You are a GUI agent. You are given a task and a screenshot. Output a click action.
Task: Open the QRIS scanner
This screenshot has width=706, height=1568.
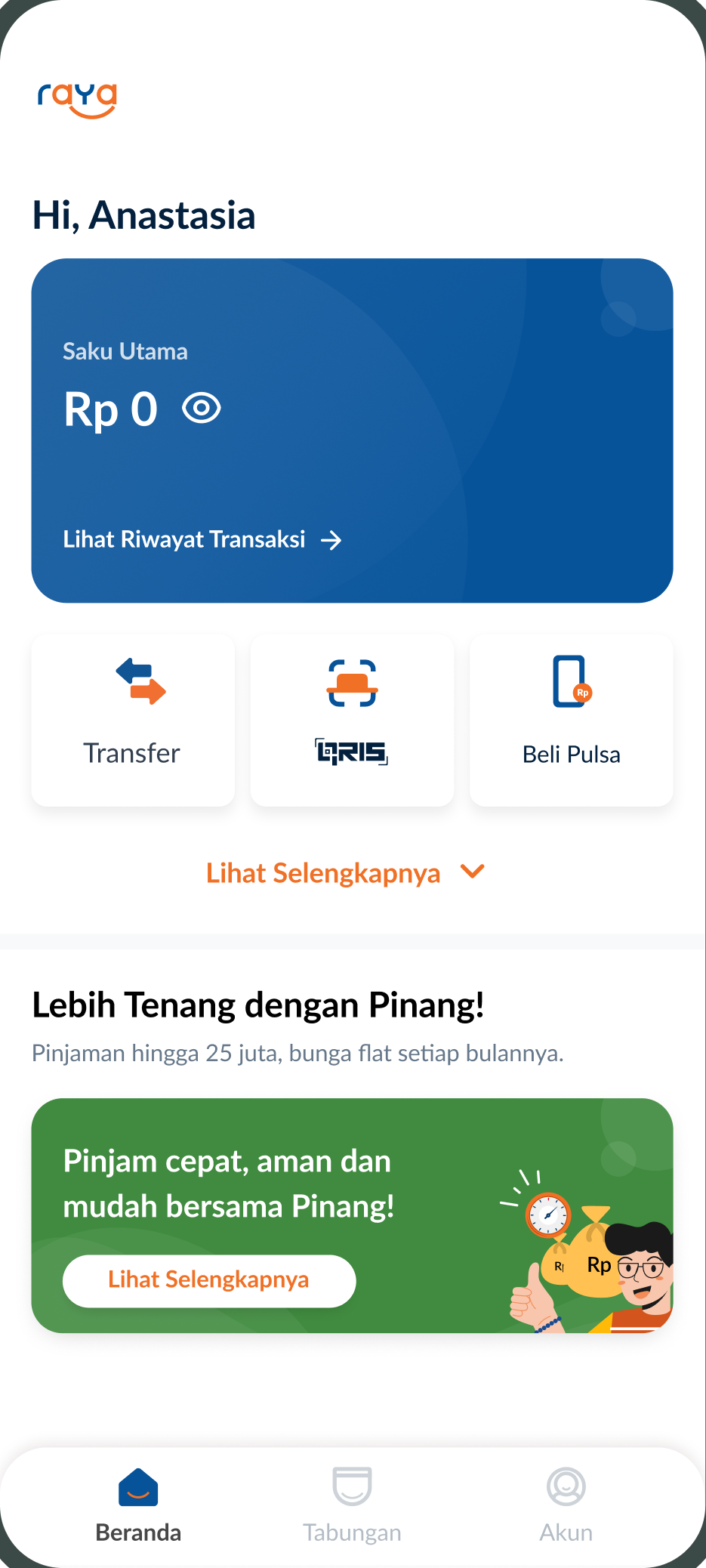tap(352, 720)
